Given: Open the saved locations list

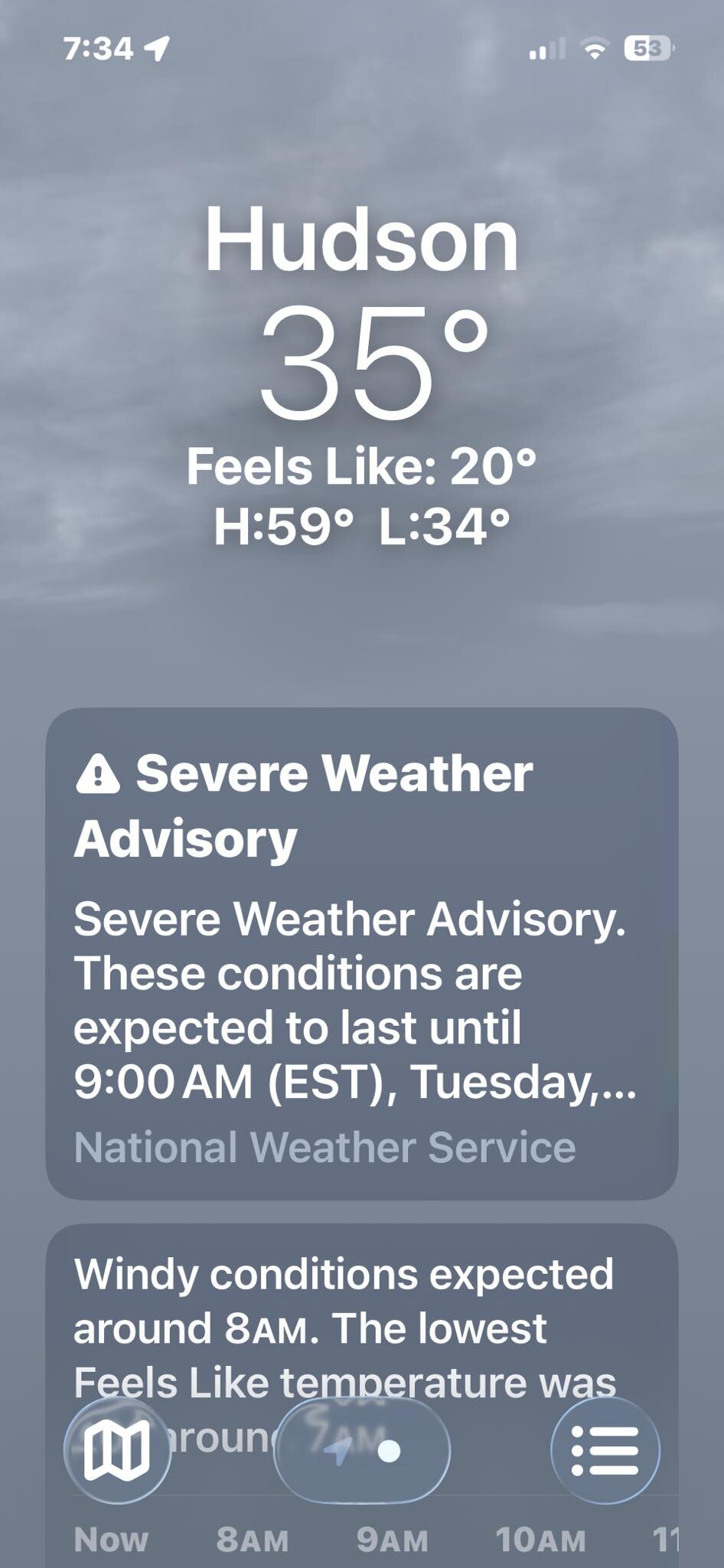Looking at the screenshot, I should (605, 1450).
